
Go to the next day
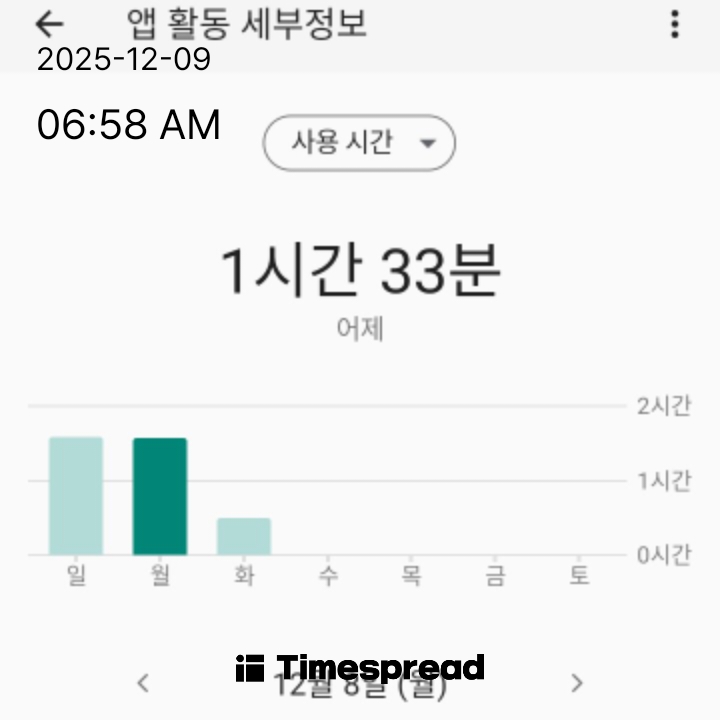(576, 683)
